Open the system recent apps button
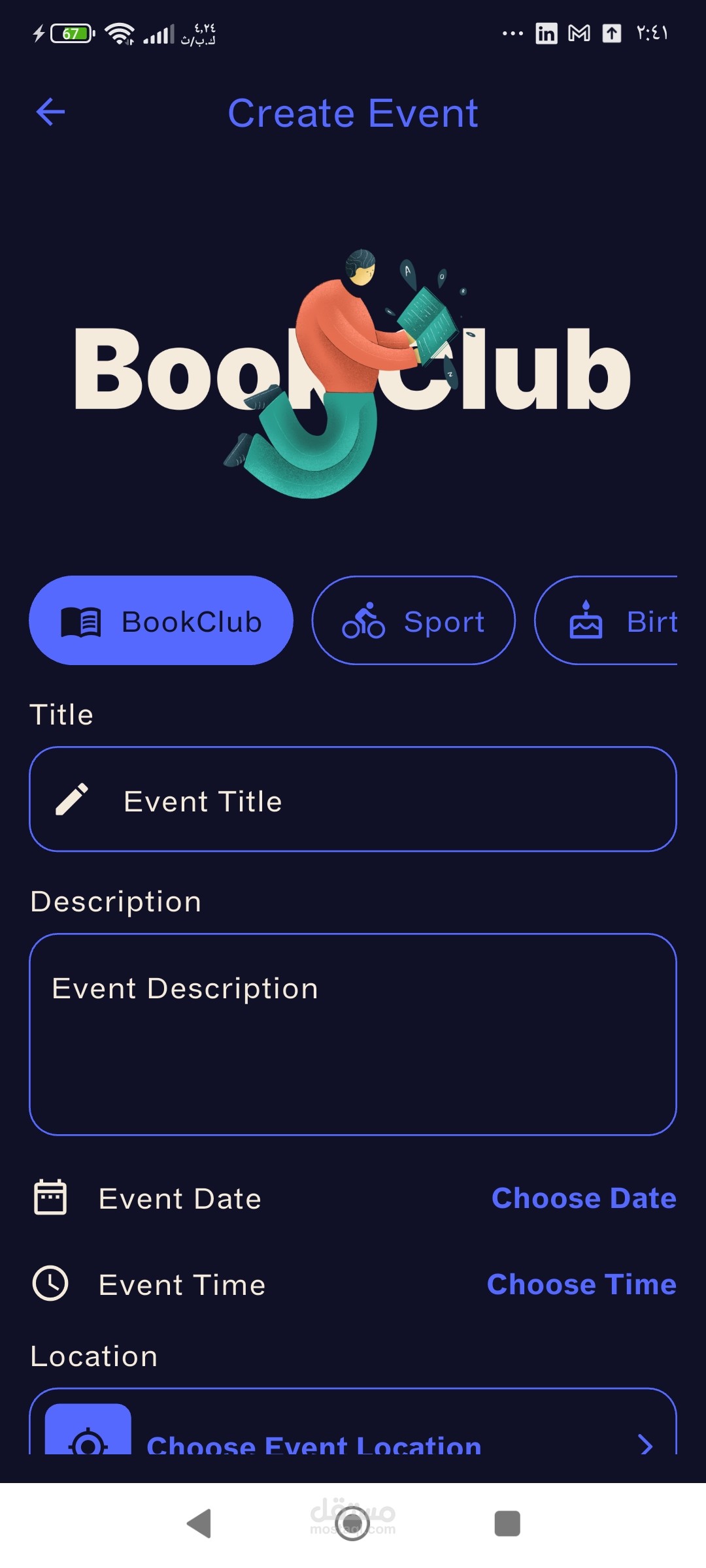Screen dimensions: 706x1568 tap(507, 1524)
